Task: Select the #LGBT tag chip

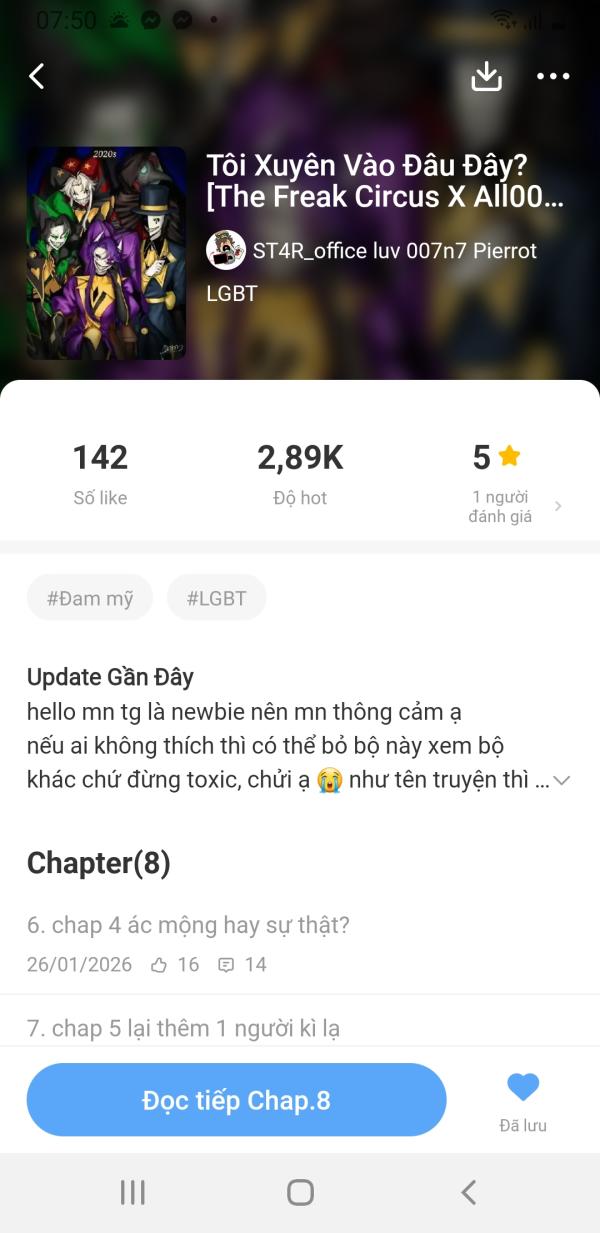Action: 216,598
